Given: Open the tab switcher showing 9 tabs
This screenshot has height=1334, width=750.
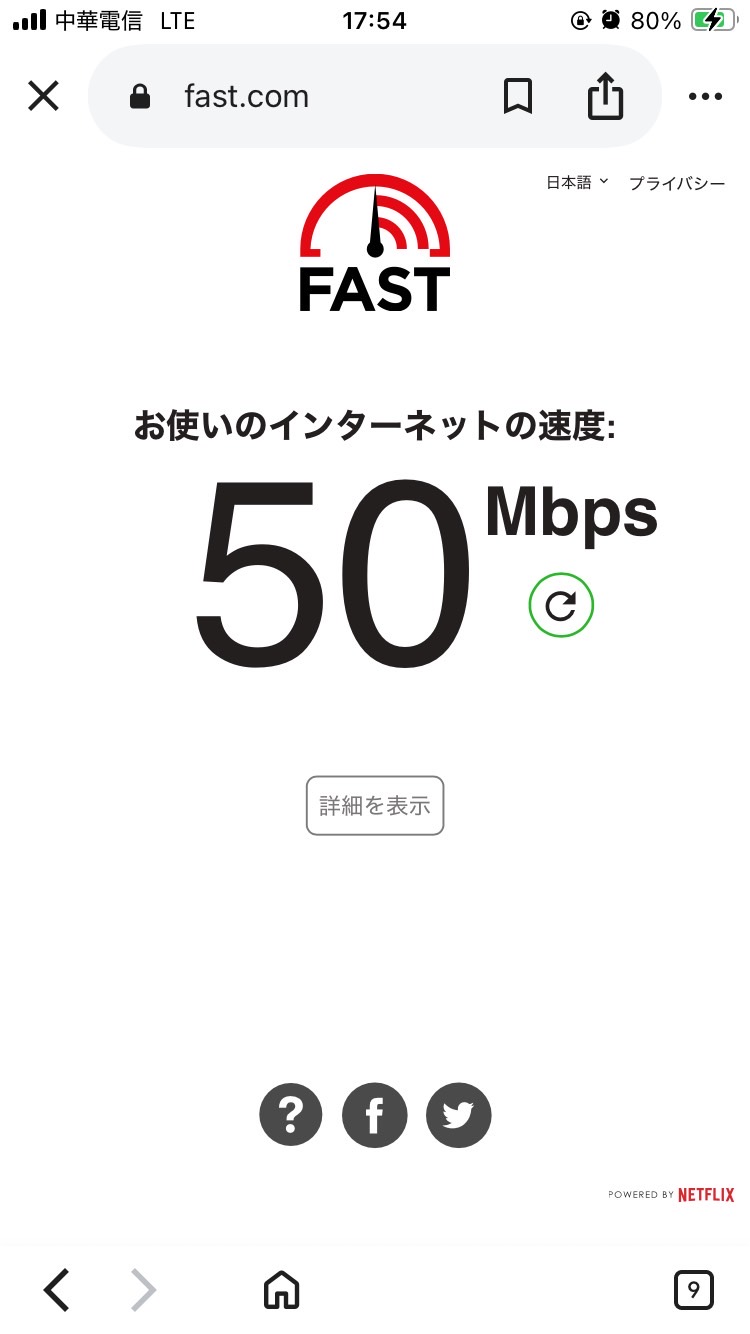Looking at the screenshot, I should tap(694, 1290).
